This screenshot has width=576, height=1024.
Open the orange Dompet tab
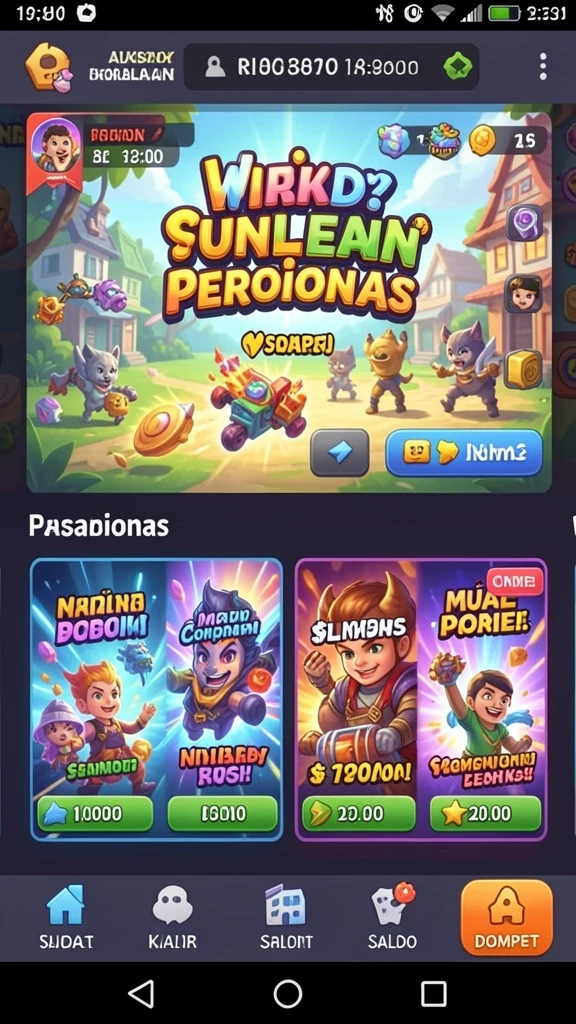click(507, 917)
